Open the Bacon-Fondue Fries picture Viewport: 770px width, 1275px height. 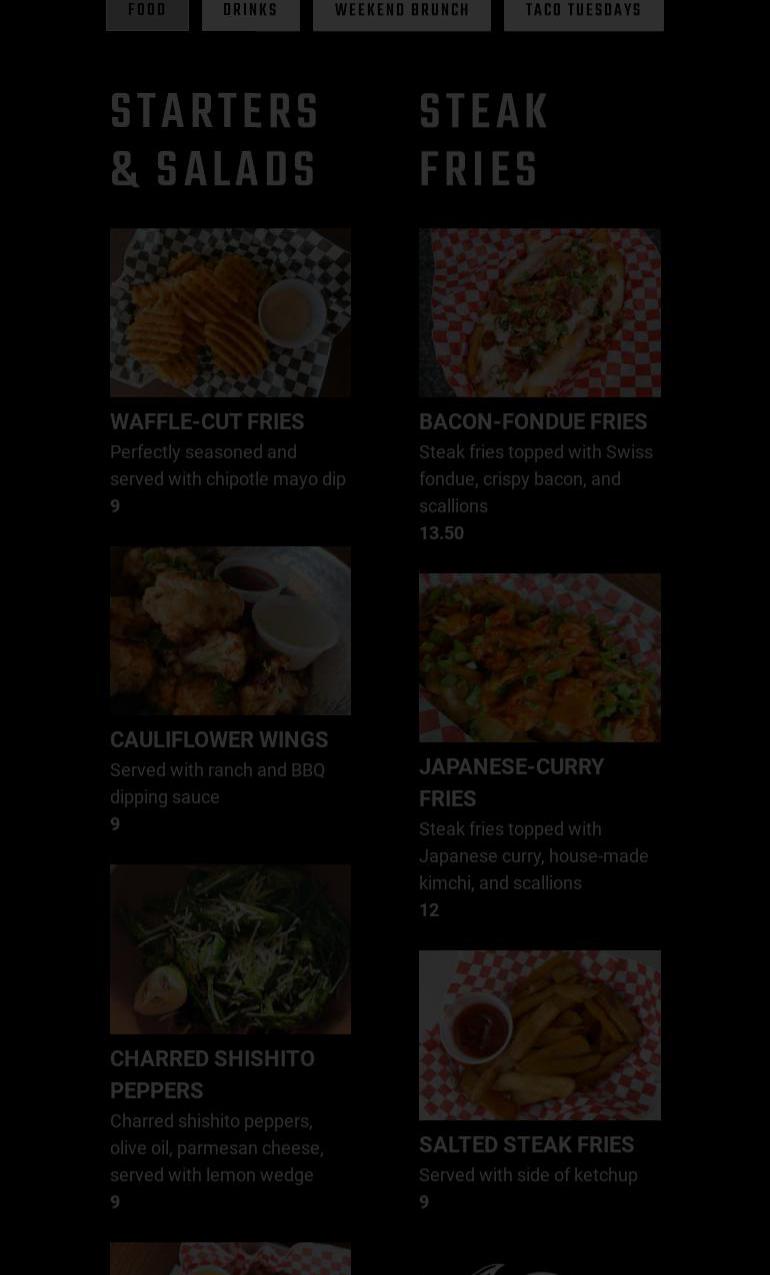click(x=540, y=313)
